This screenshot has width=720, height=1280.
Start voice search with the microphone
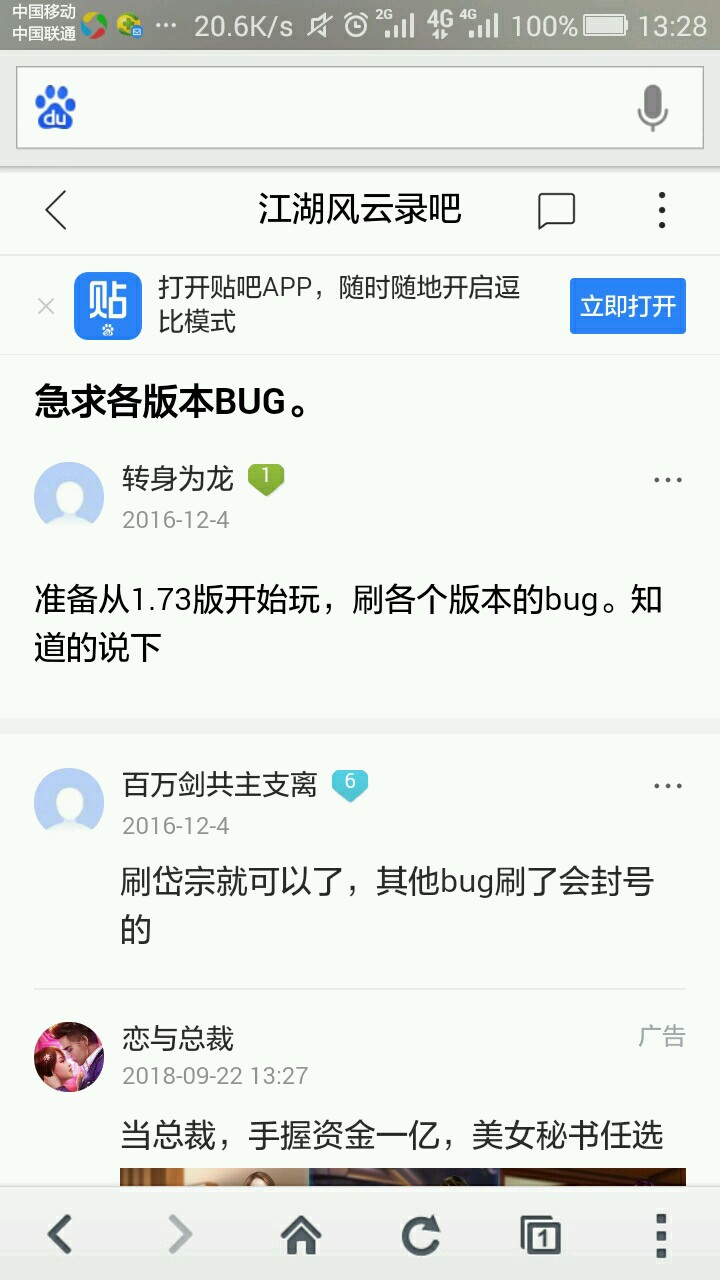point(652,107)
